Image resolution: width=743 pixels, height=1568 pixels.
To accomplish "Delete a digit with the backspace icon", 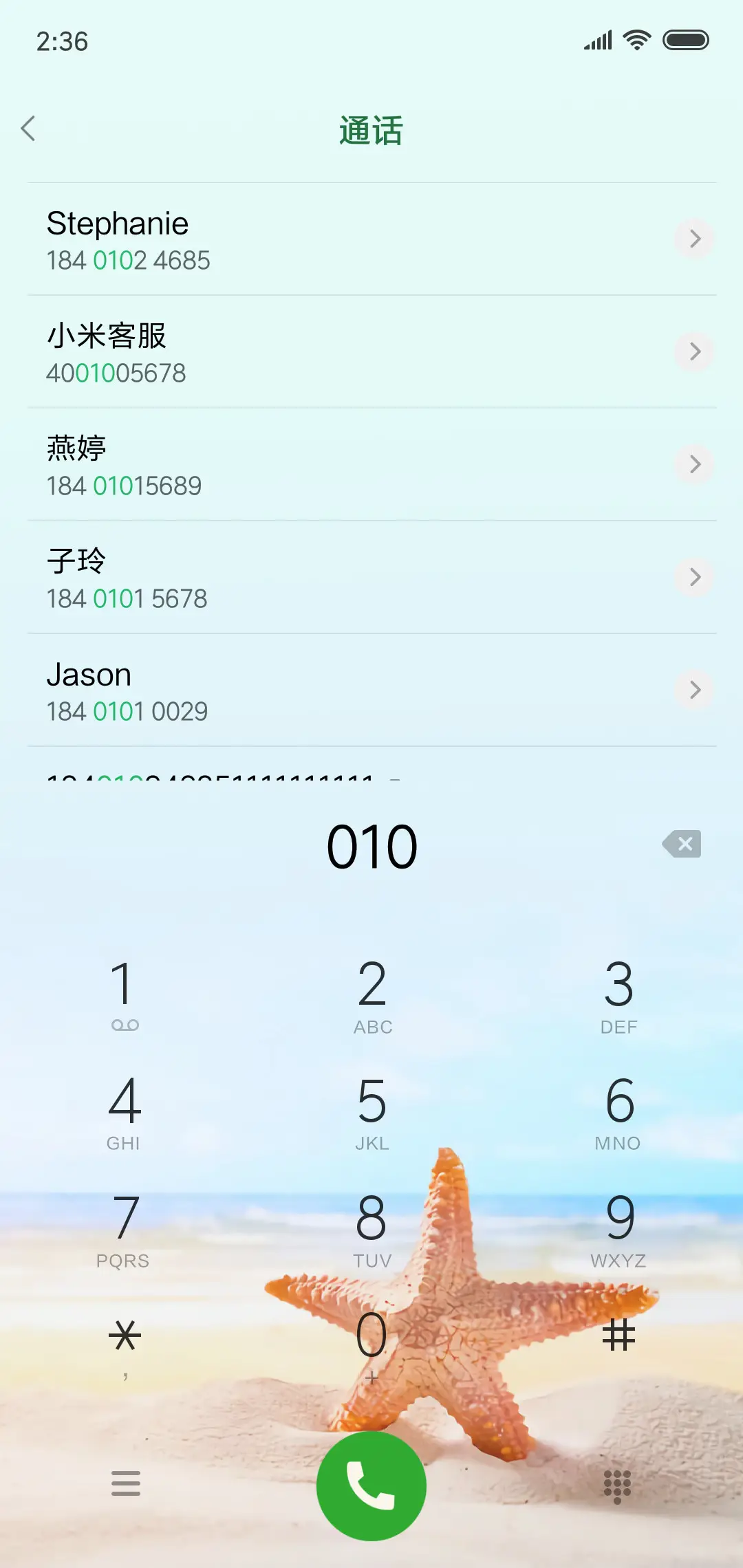I will tap(682, 845).
